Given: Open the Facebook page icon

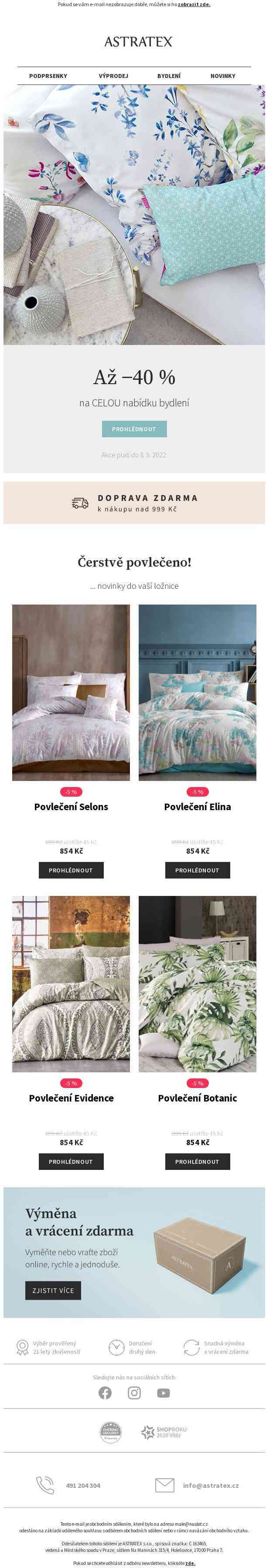Looking at the screenshot, I should (105, 1393).
